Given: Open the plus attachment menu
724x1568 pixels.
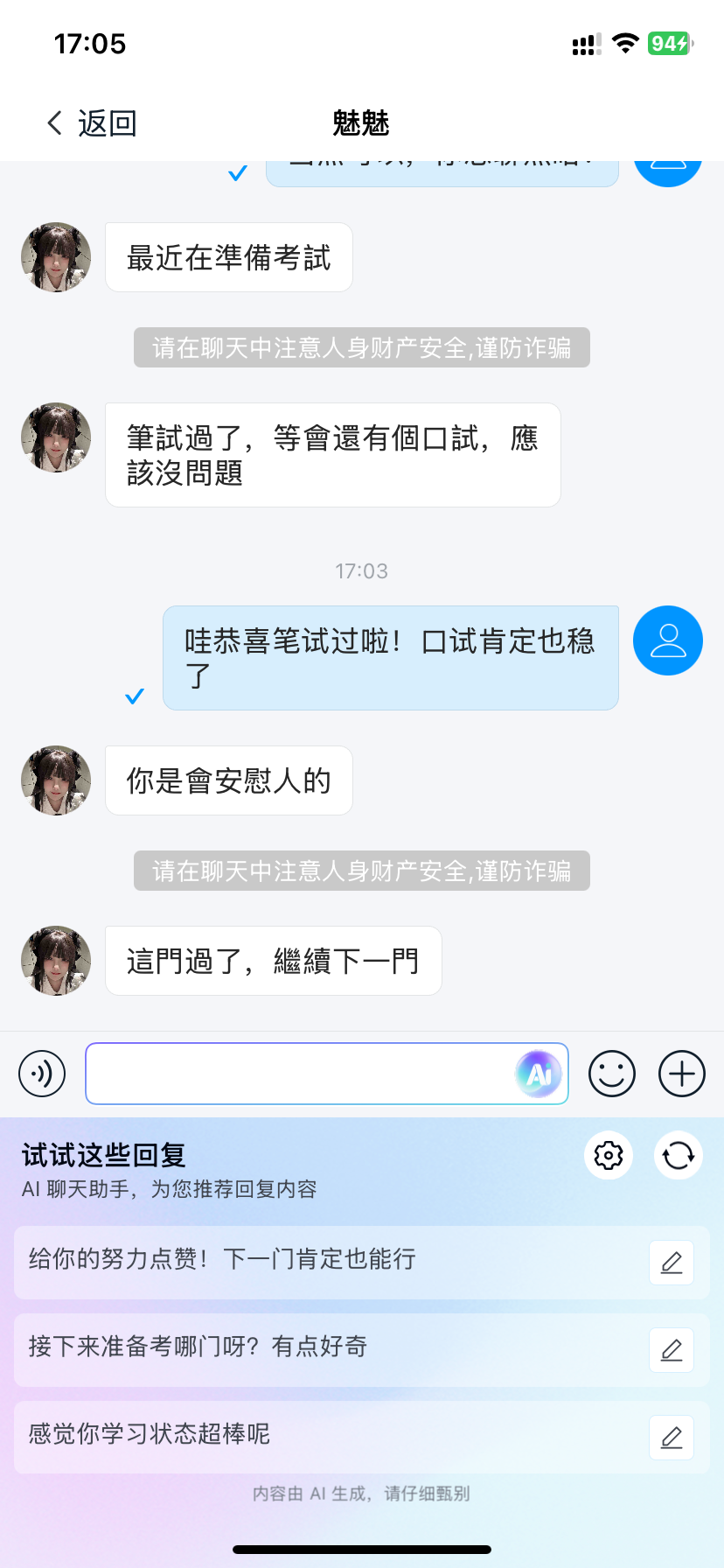Looking at the screenshot, I should click(x=681, y=1073).
